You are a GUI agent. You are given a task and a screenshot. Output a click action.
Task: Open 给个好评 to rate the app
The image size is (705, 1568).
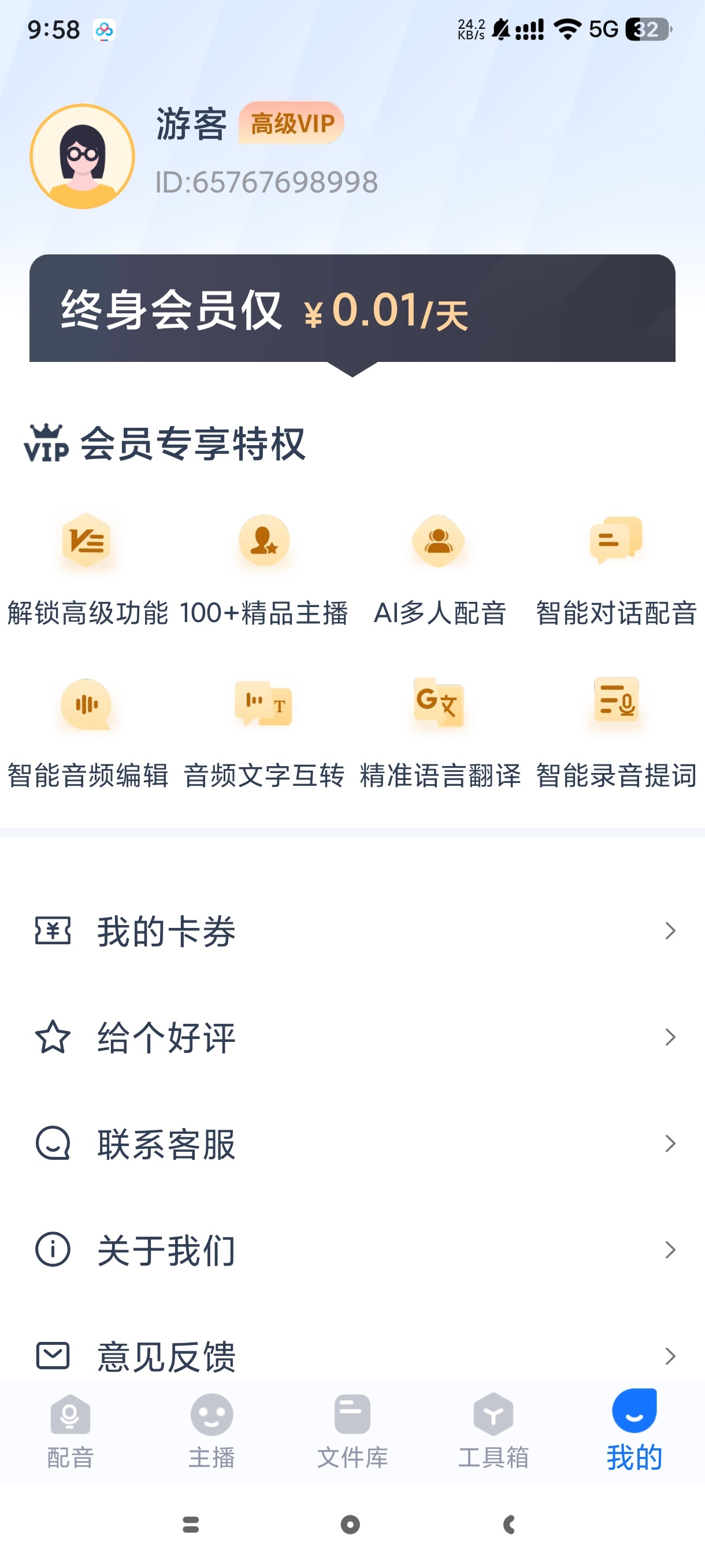[352, 1037]
